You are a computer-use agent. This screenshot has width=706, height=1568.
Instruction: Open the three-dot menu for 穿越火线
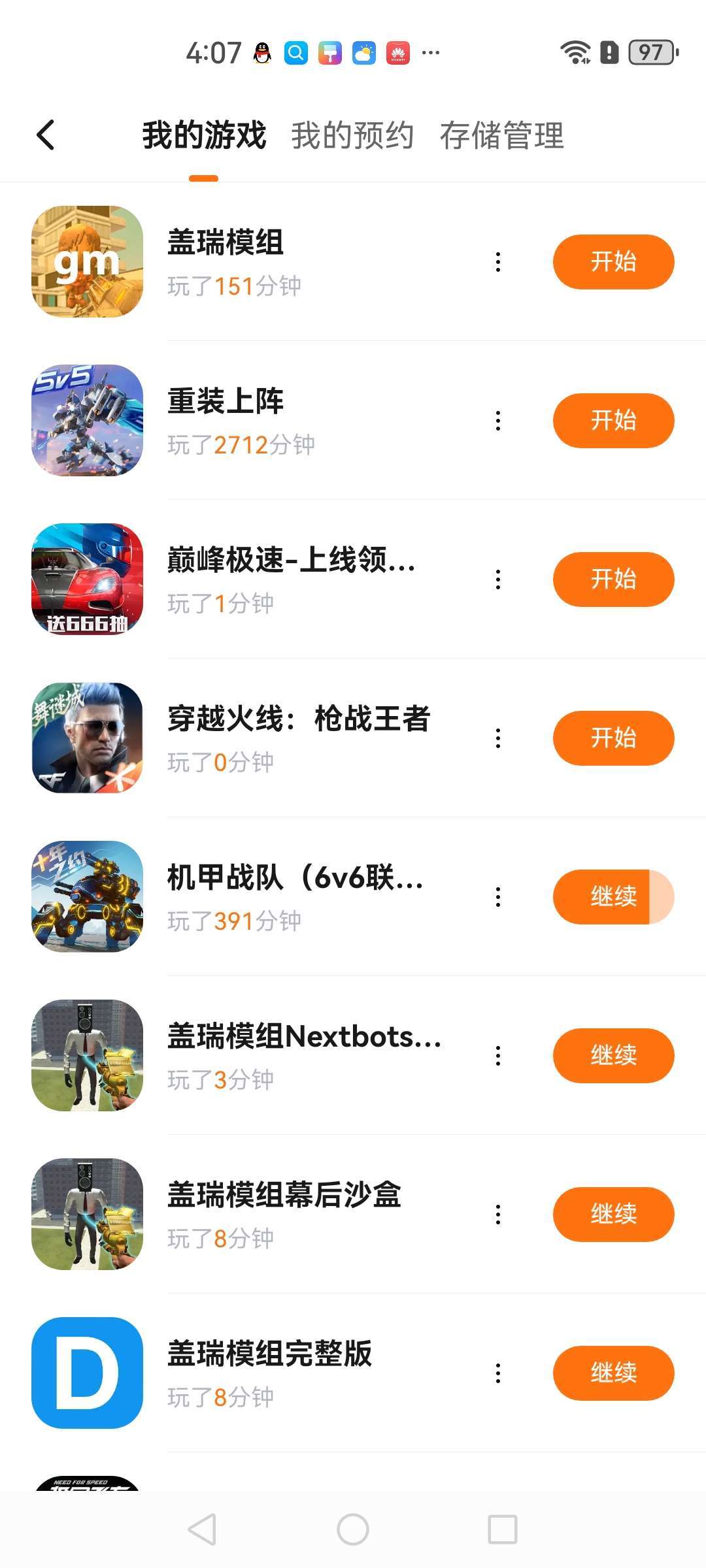(498, 738)
